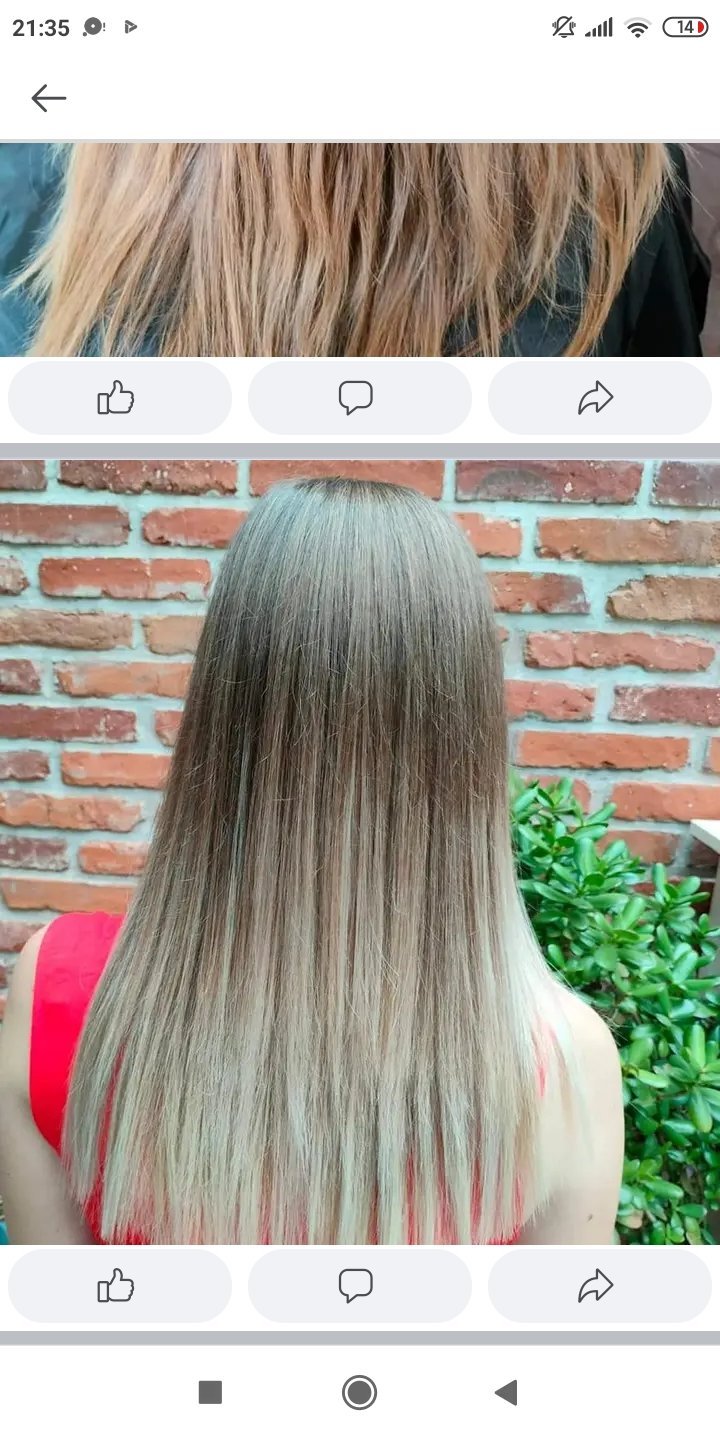This screenshot has width=720, height=1440.
Task: Go back using the top arrow
Action: (48, 98)
